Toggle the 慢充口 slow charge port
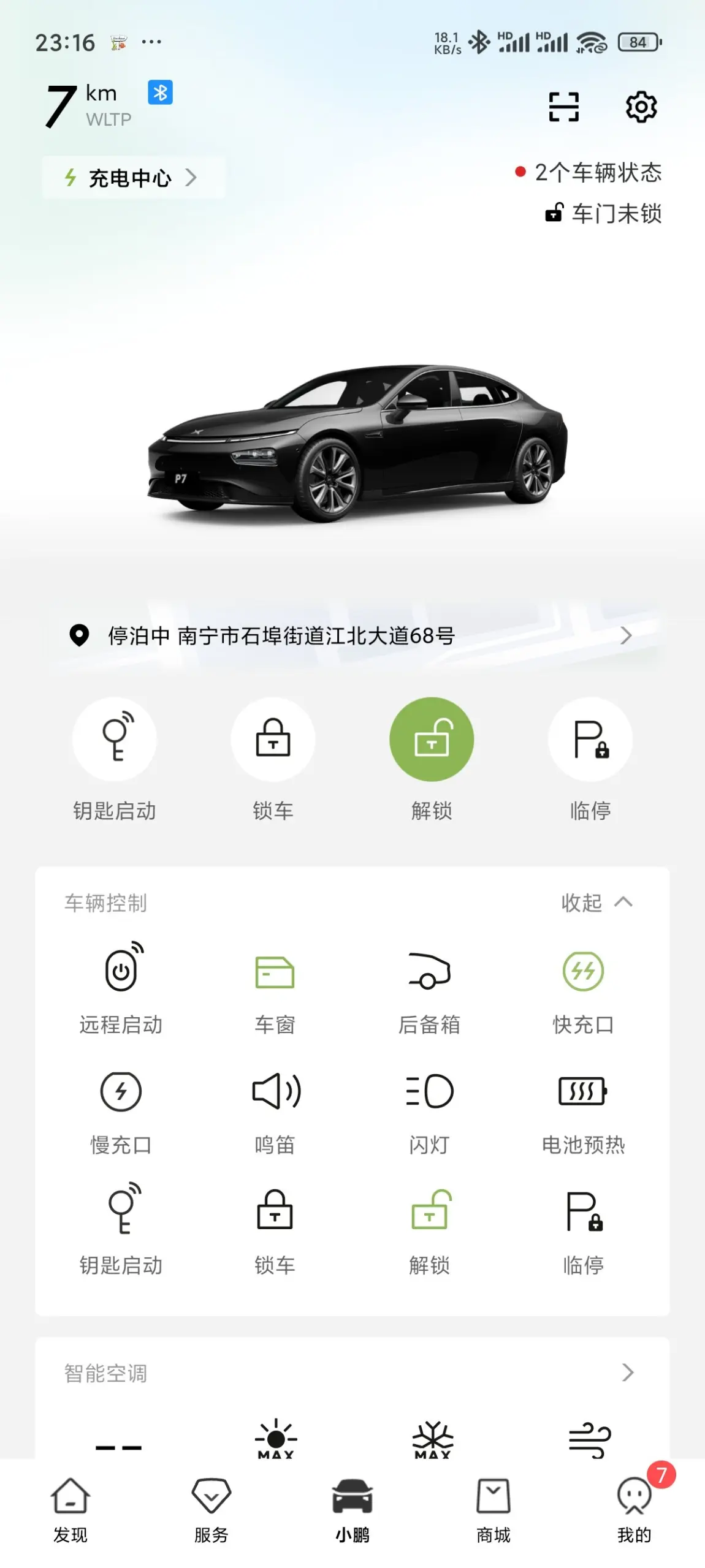 coord(121,1107)
